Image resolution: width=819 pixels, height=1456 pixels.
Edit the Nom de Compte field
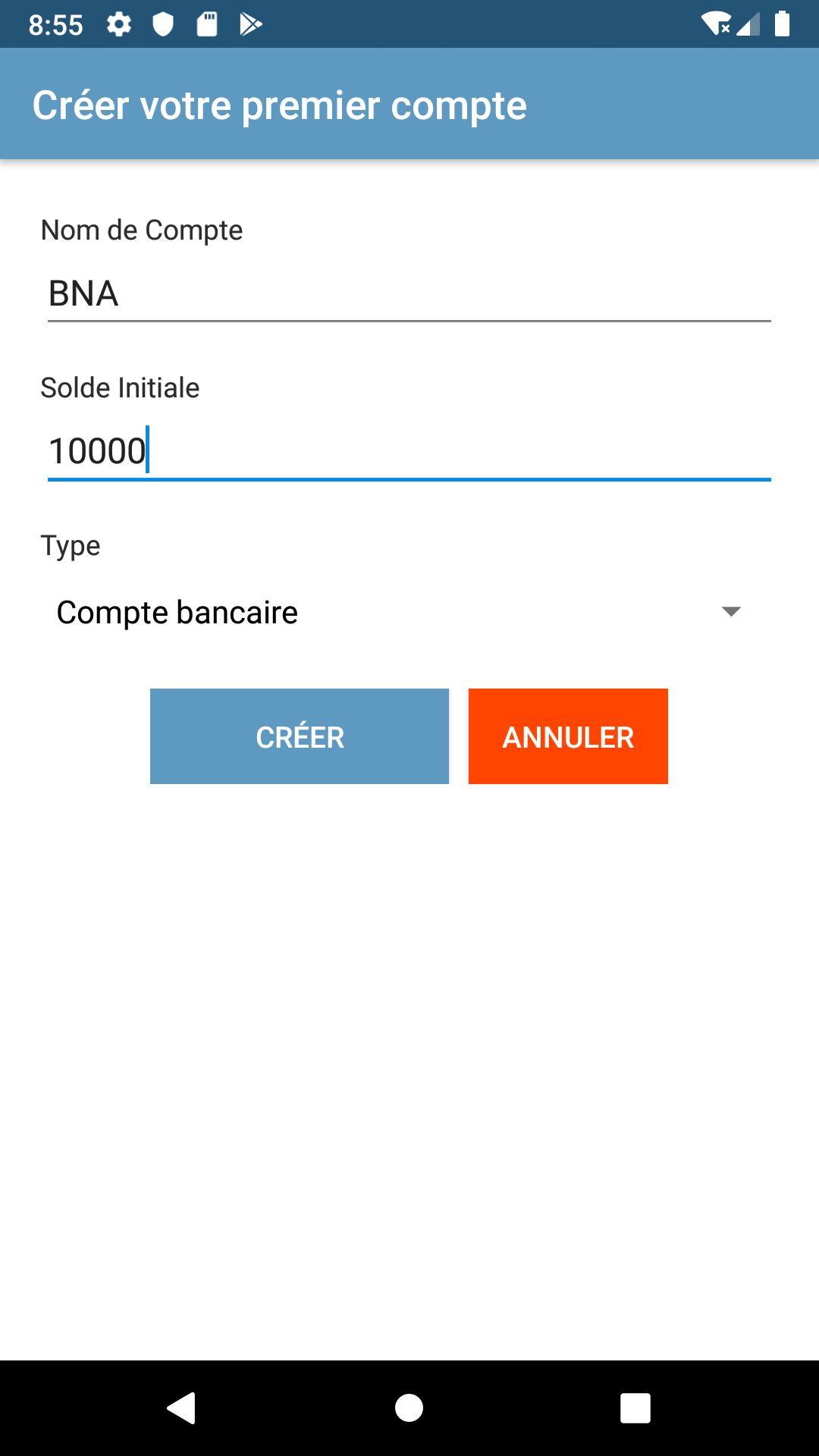click(409, 294)
